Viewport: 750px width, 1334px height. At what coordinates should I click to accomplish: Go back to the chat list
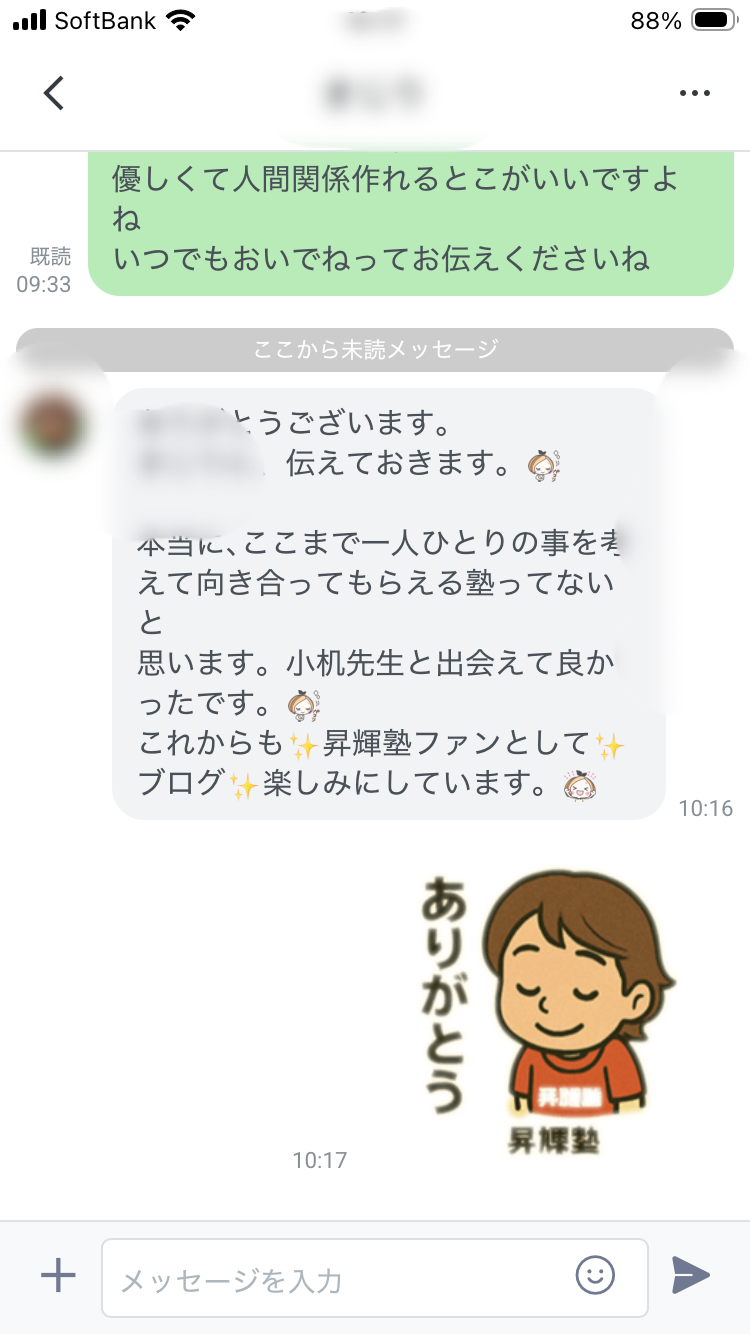tap(54, 93)
